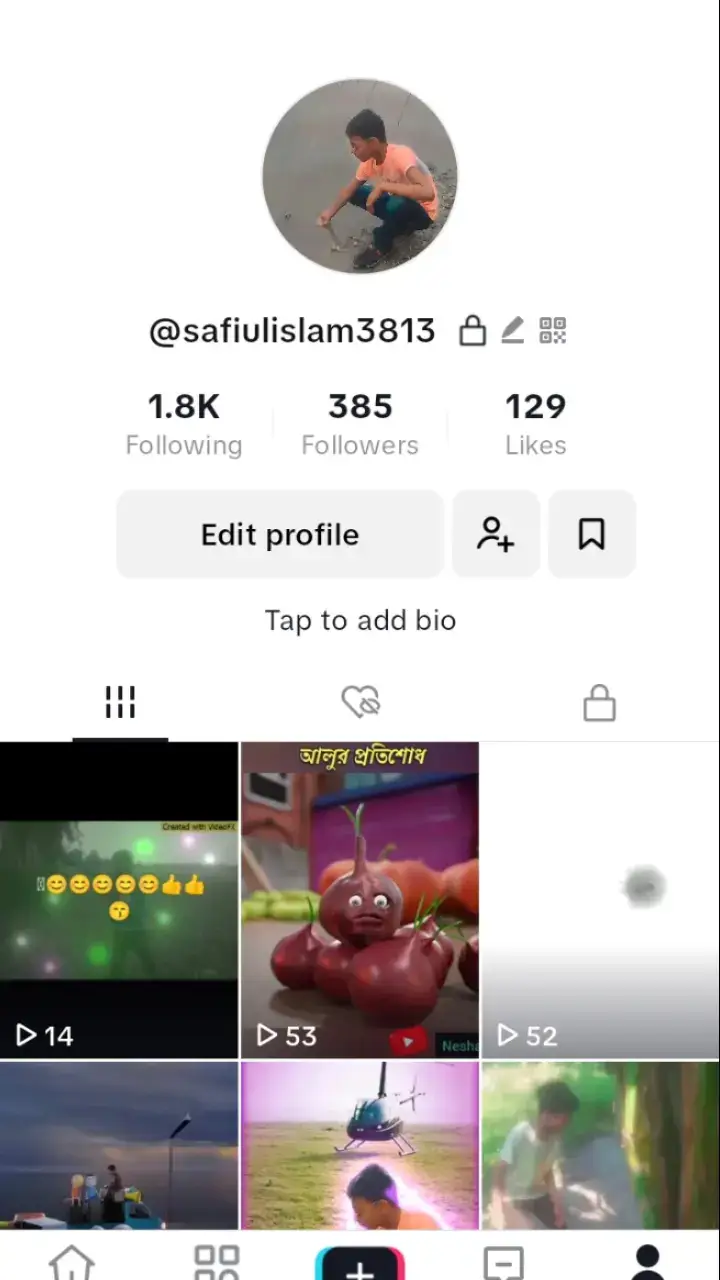Tap the edit pencil icon beside the username
Image resolution: width=720 pixels, height=1280 pixels.
[x=513, y=330]
